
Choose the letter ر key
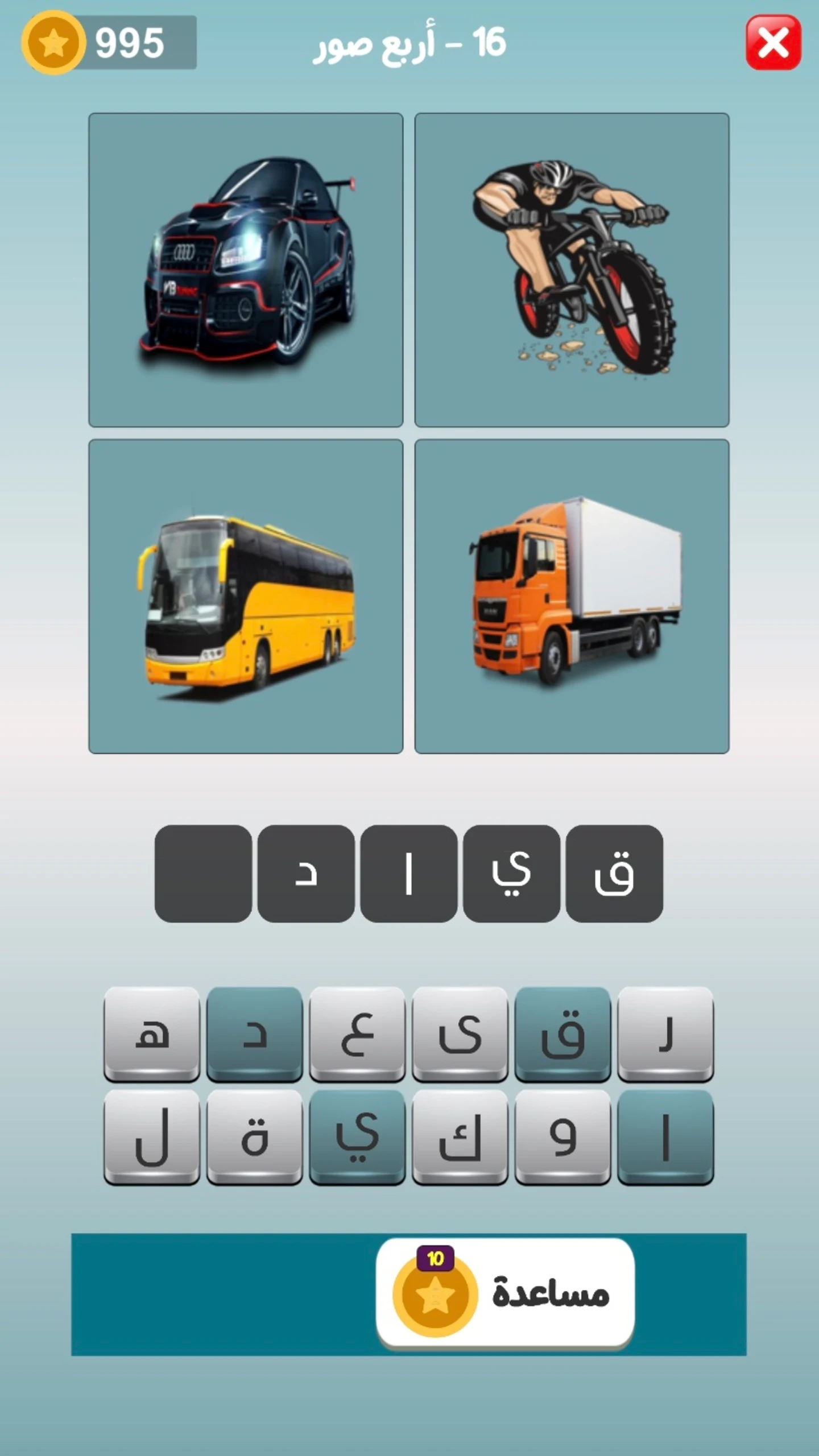[665, 1034]
